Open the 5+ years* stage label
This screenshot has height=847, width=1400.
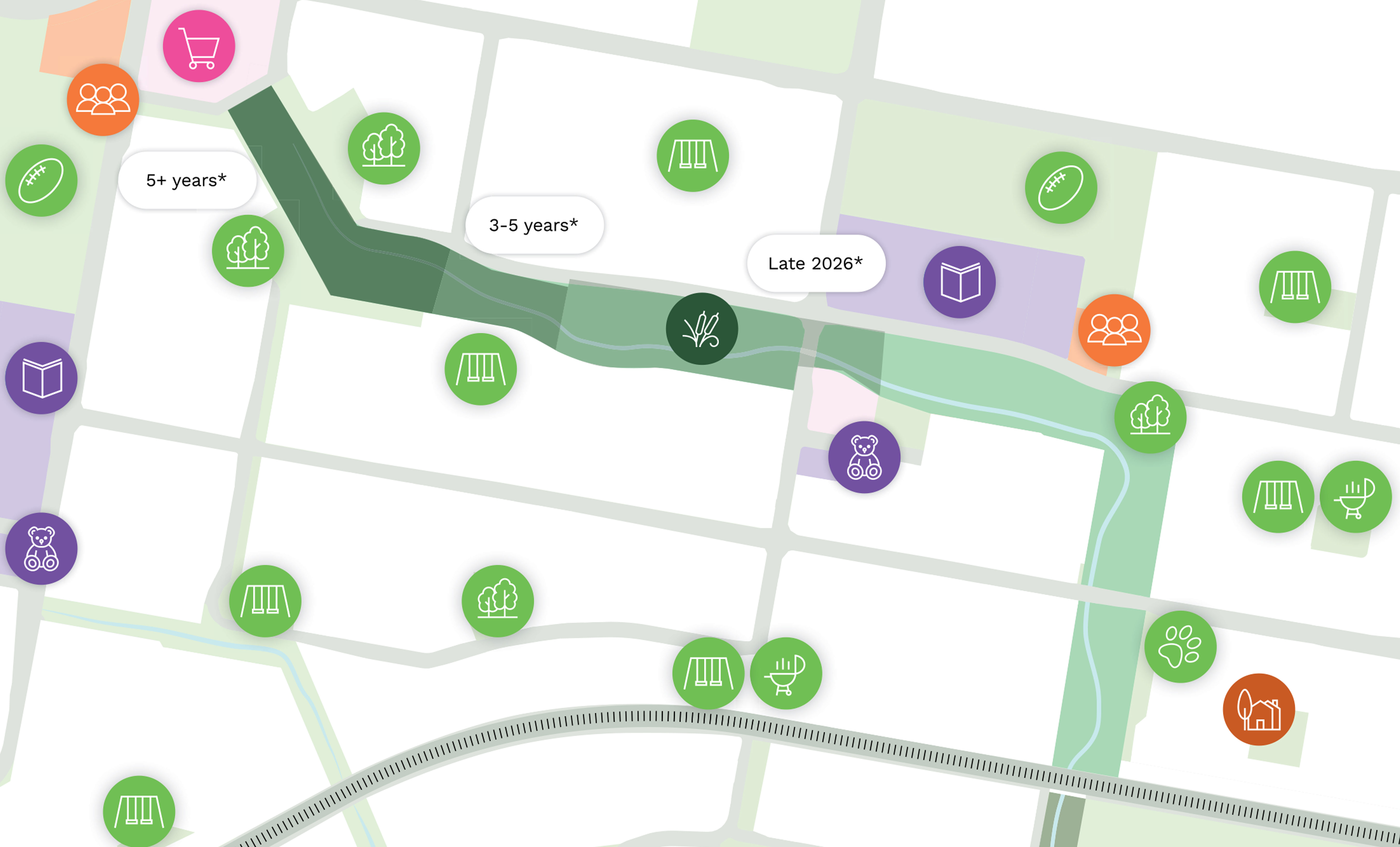[186, 180]
